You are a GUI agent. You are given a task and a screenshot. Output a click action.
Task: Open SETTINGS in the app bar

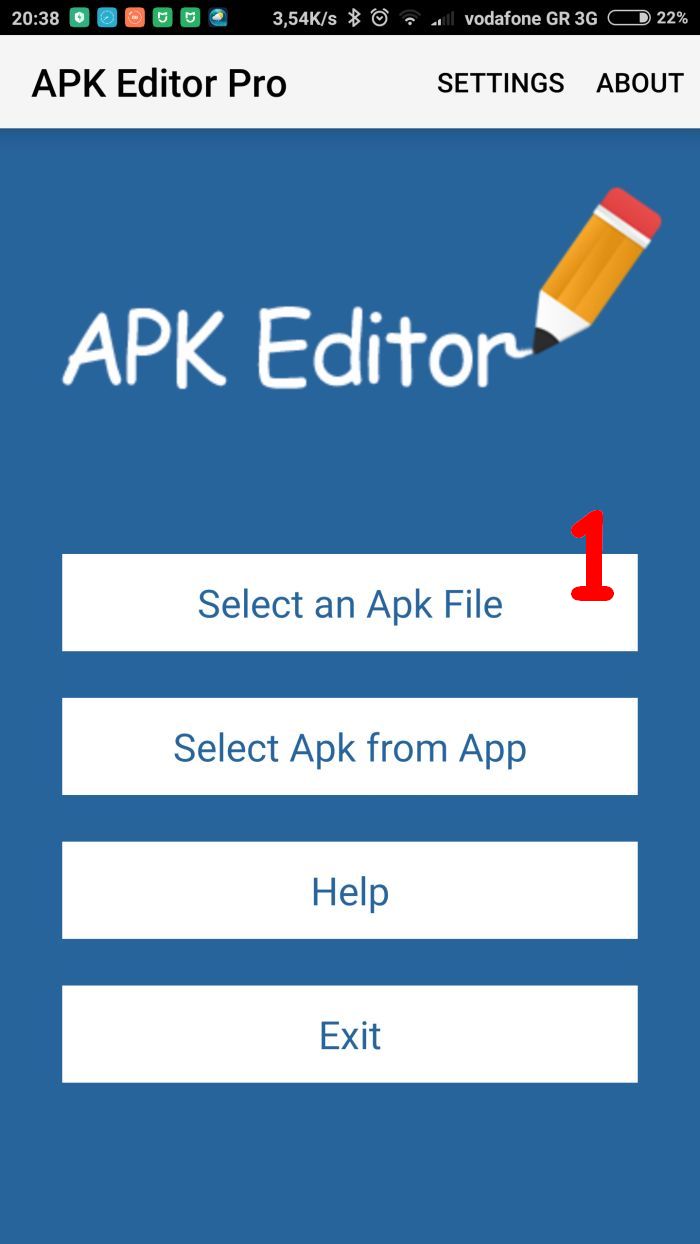[500, 83]
